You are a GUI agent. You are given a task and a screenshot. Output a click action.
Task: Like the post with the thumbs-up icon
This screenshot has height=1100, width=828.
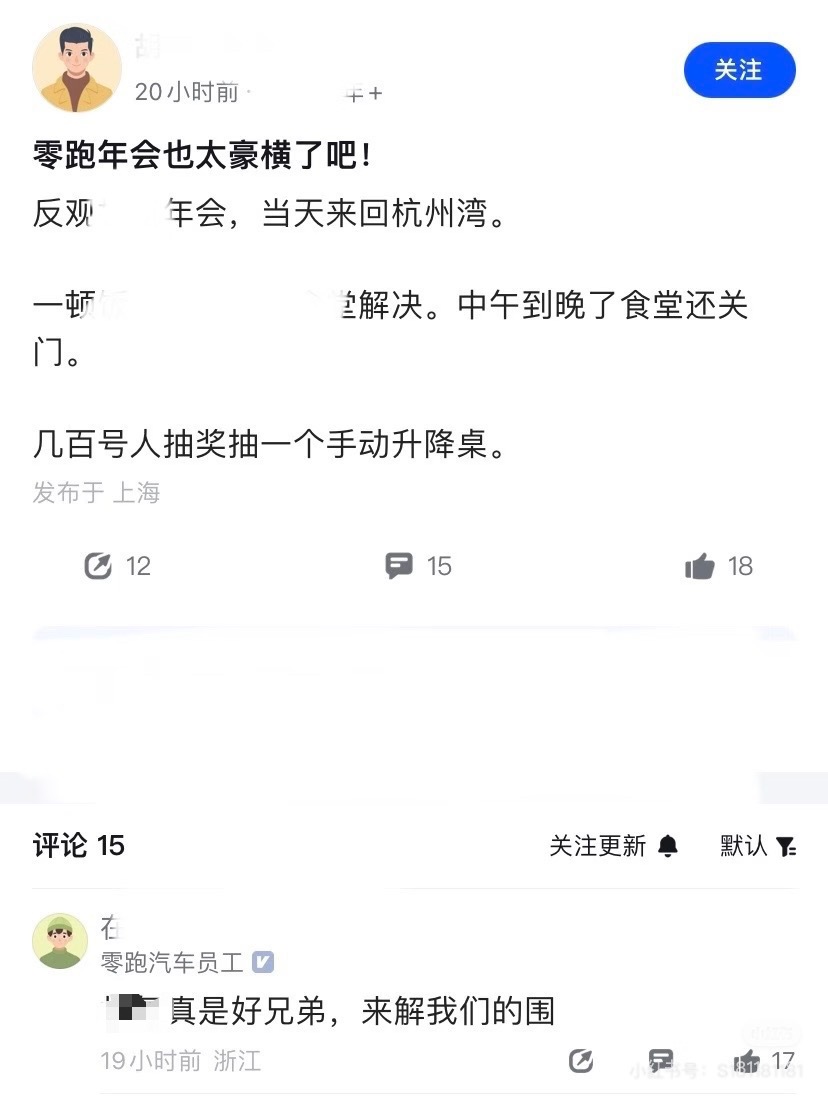(x=698, y=566)
